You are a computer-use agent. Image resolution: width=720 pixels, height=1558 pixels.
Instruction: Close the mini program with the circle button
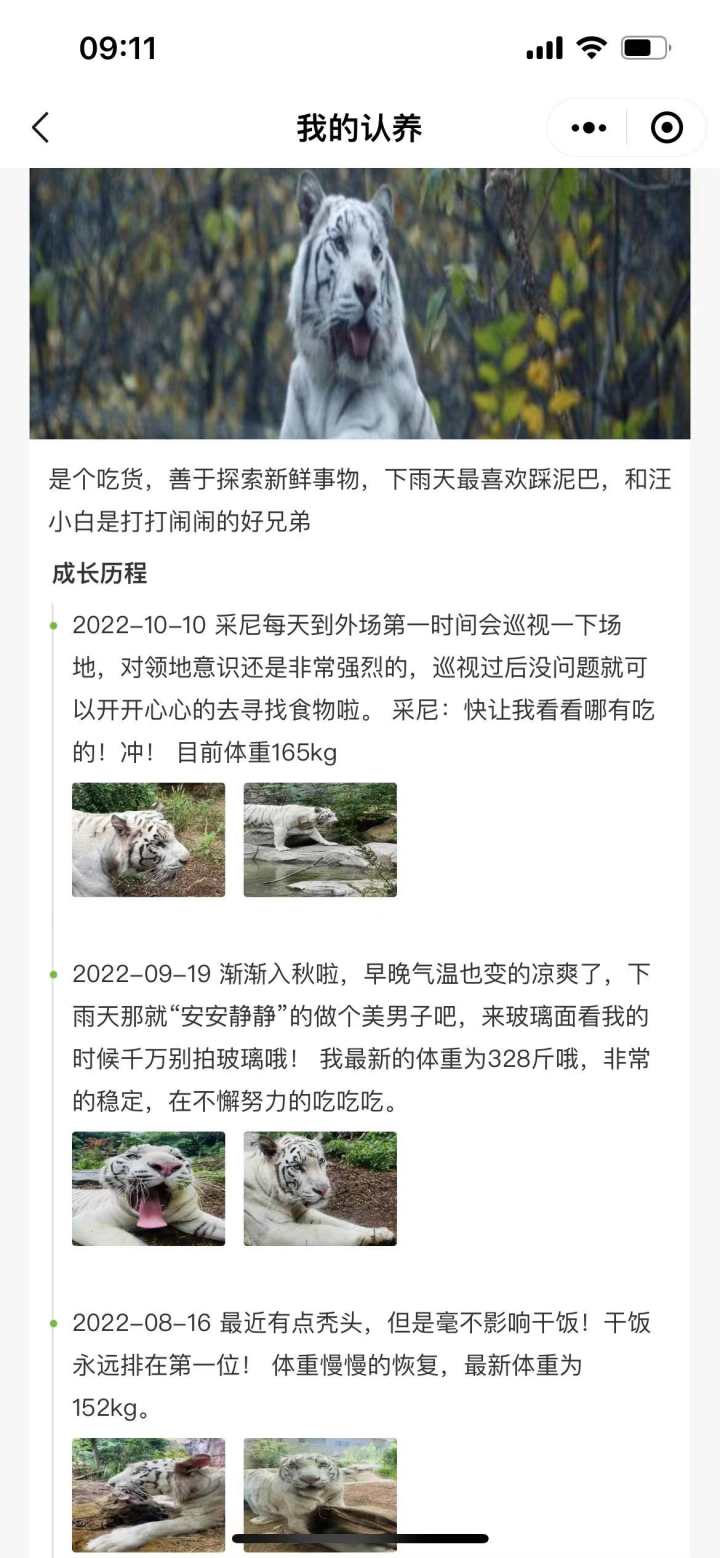[666, 128]
